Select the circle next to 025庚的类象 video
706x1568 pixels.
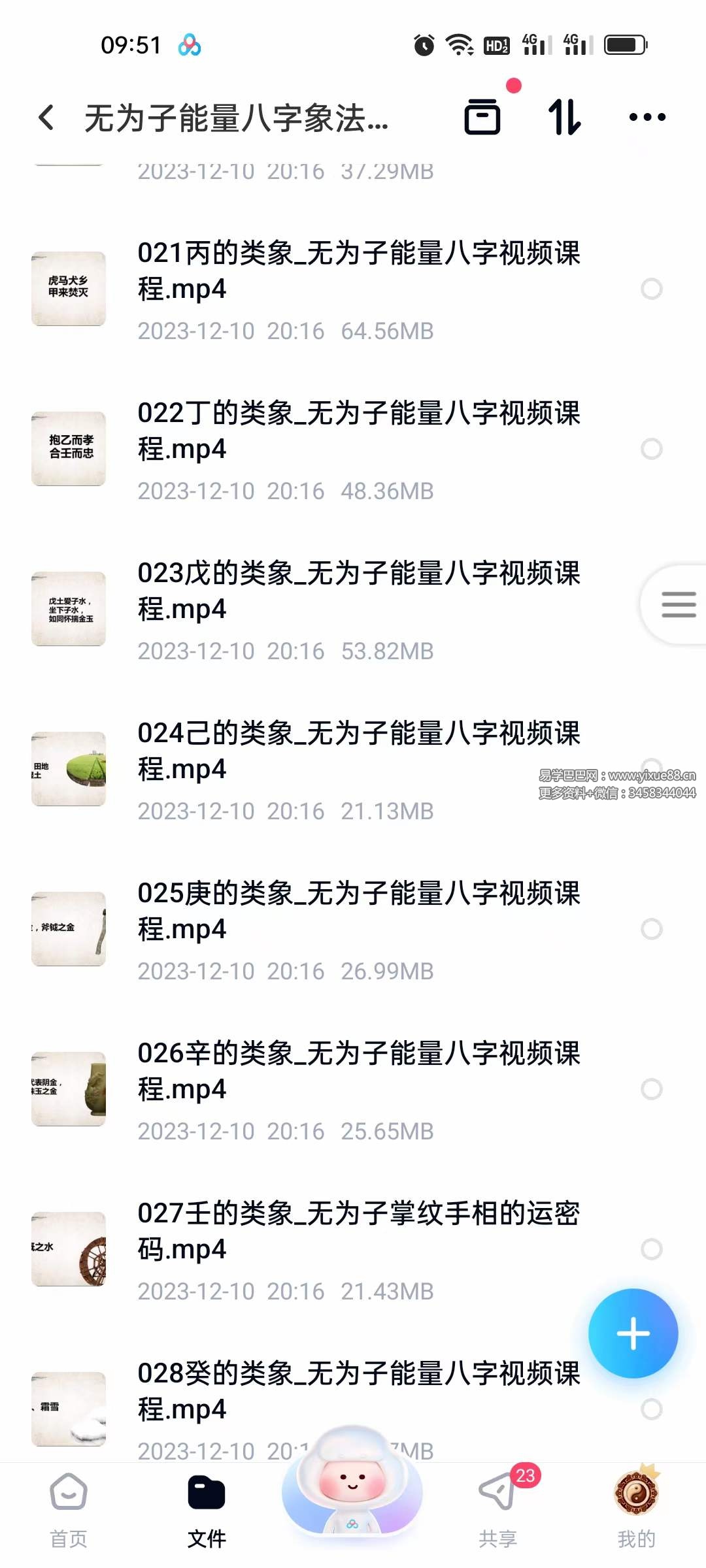click(652, 929)
